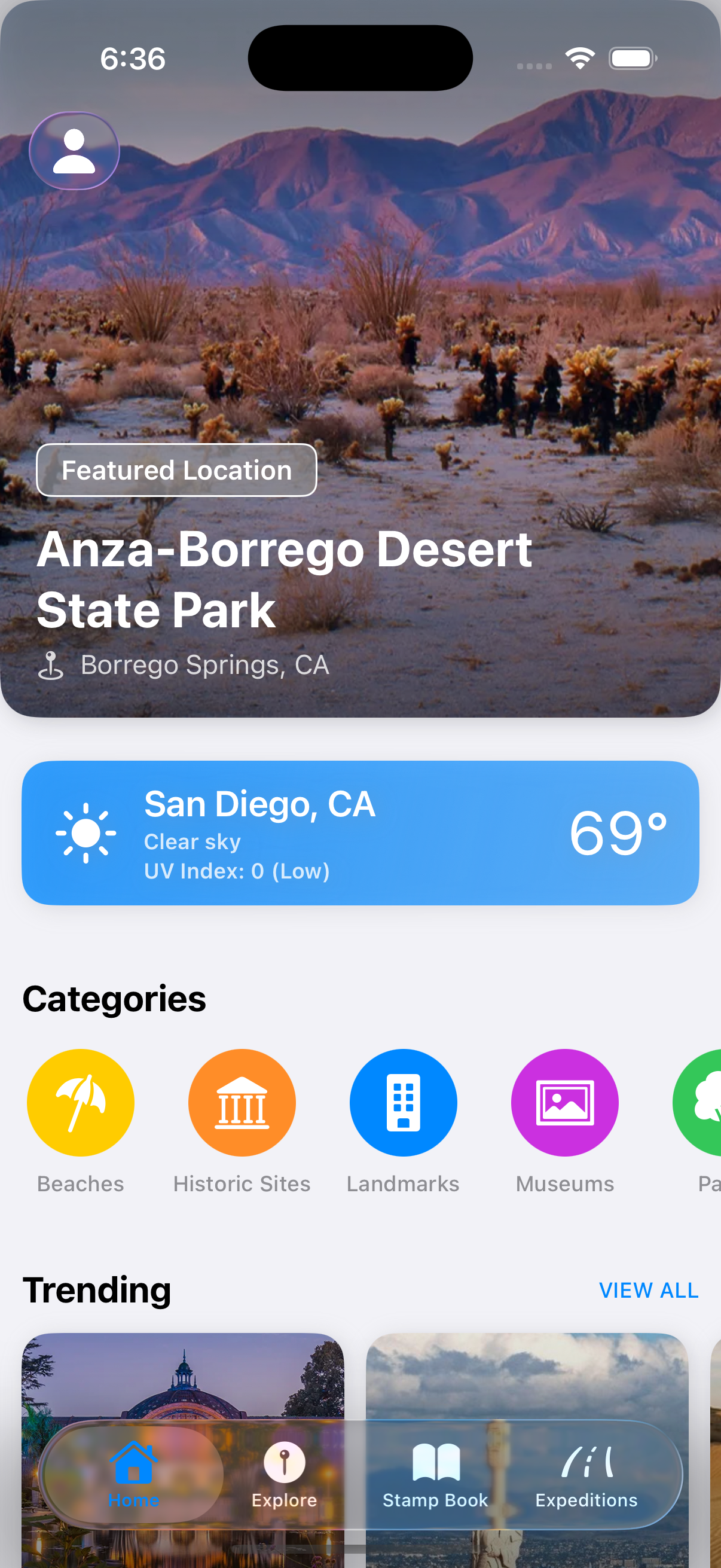Open the user profile icon
Viewport: 721px width, 1568px height.
[x=74, y=151]
